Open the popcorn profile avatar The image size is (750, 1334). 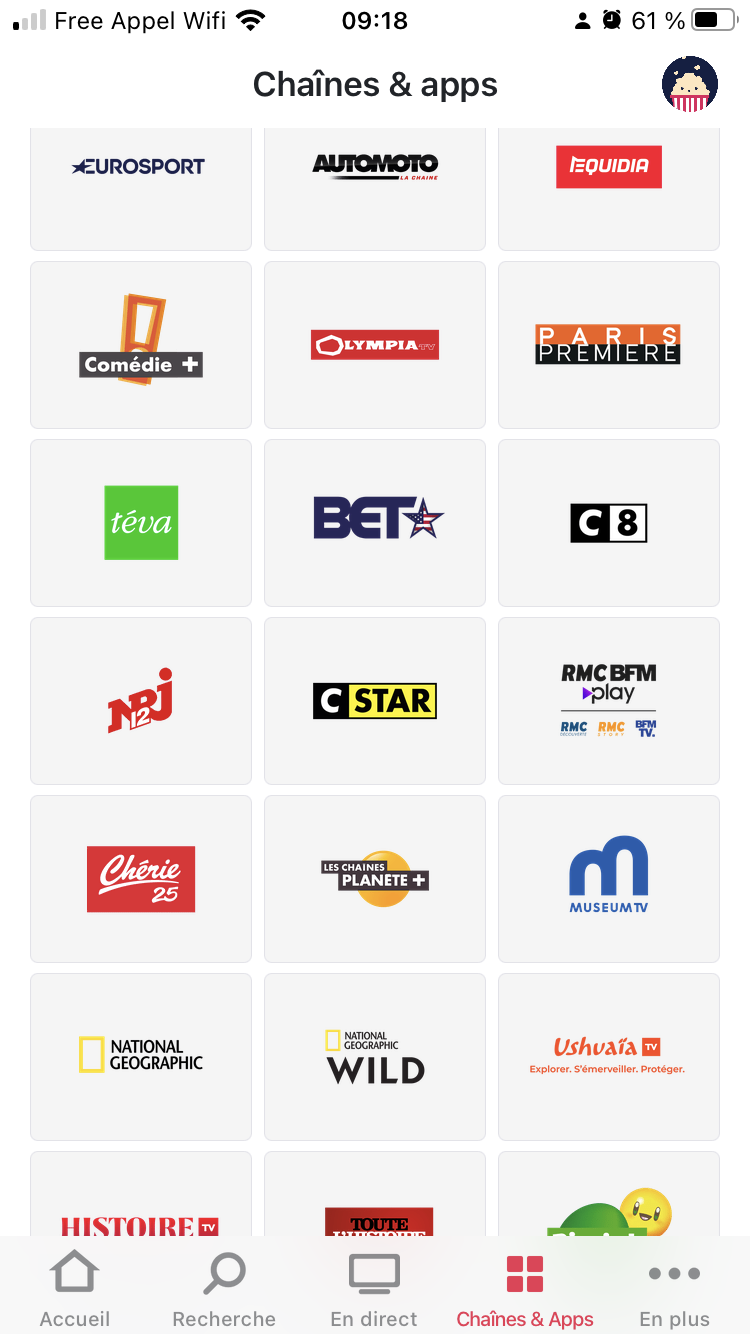690,85
